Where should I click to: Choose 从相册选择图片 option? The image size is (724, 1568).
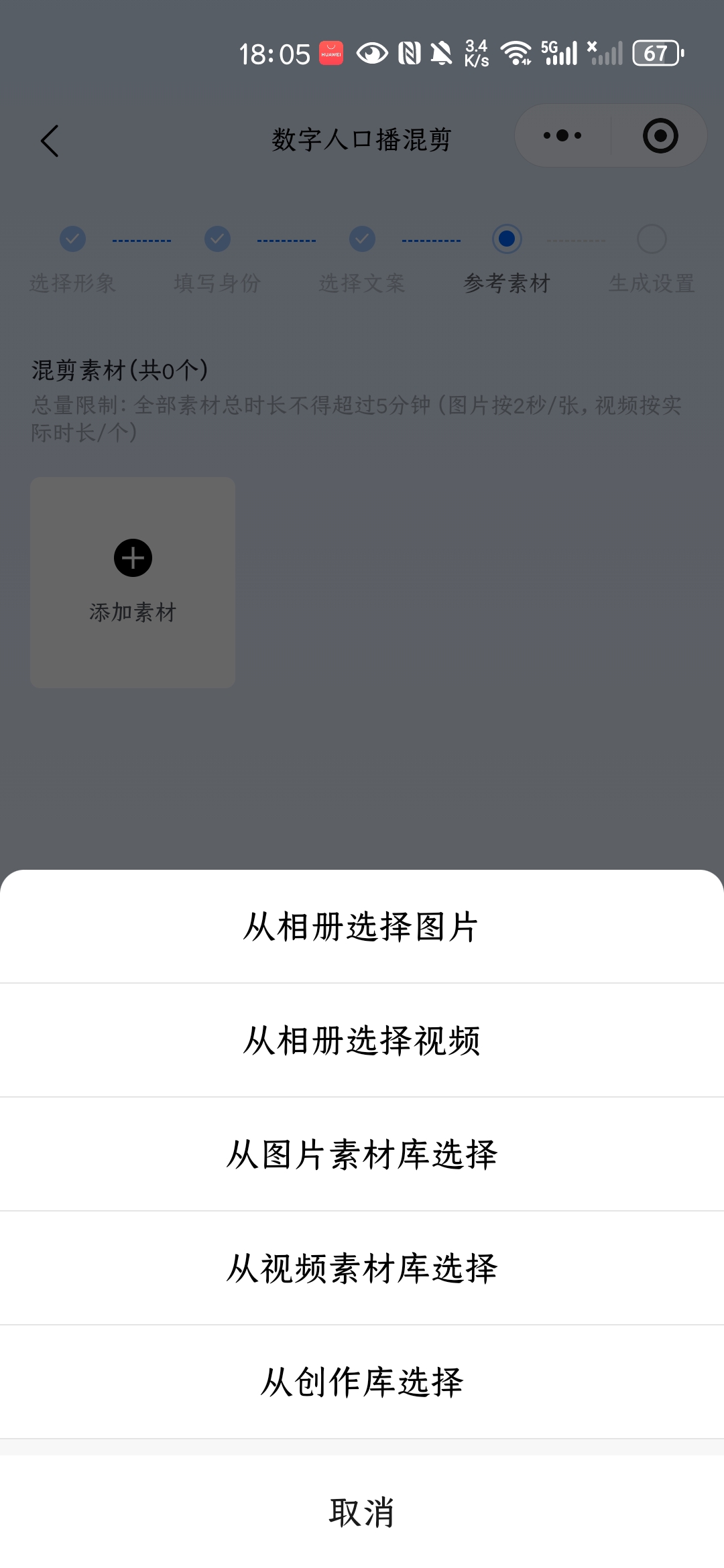pyautogui.click(x=362, y=927)
